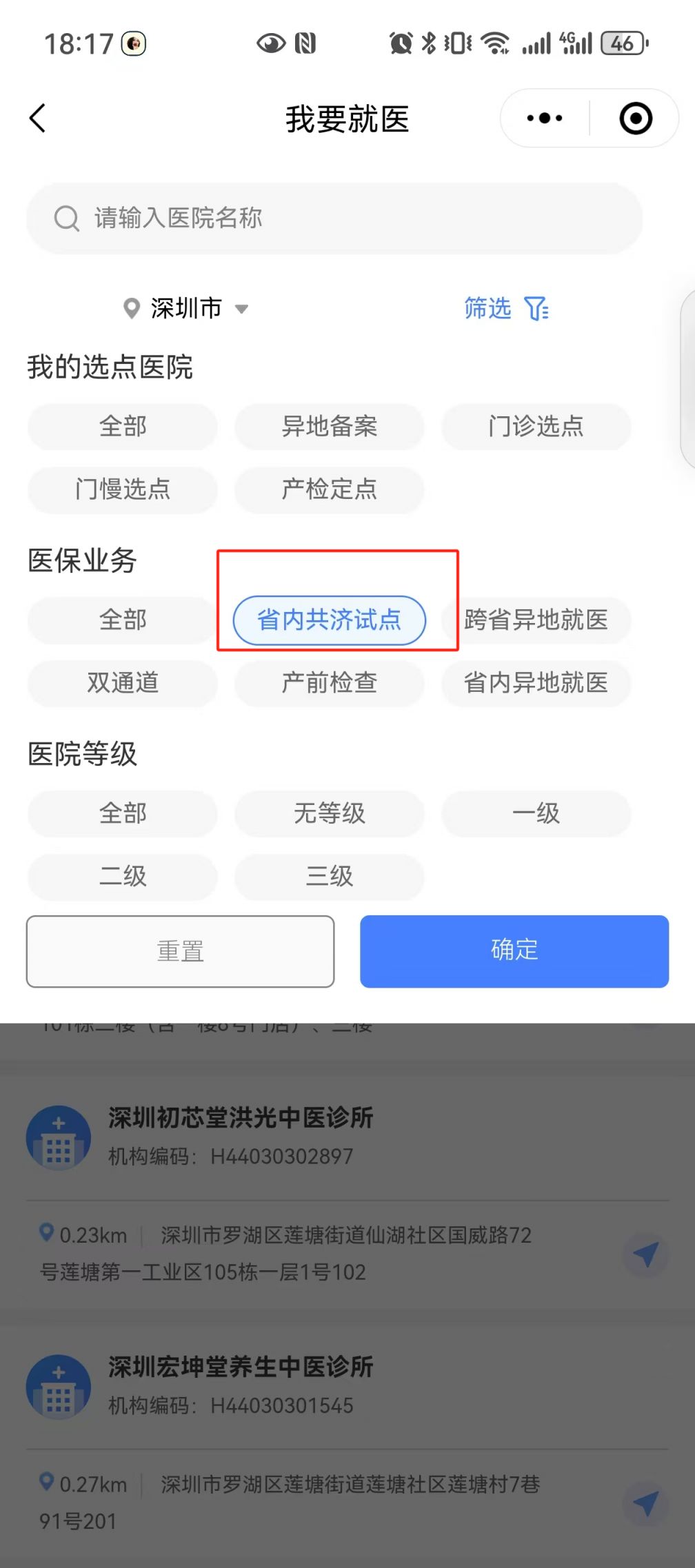
Task: Filter by 一级 hospital level
Action: coord(536,814)
